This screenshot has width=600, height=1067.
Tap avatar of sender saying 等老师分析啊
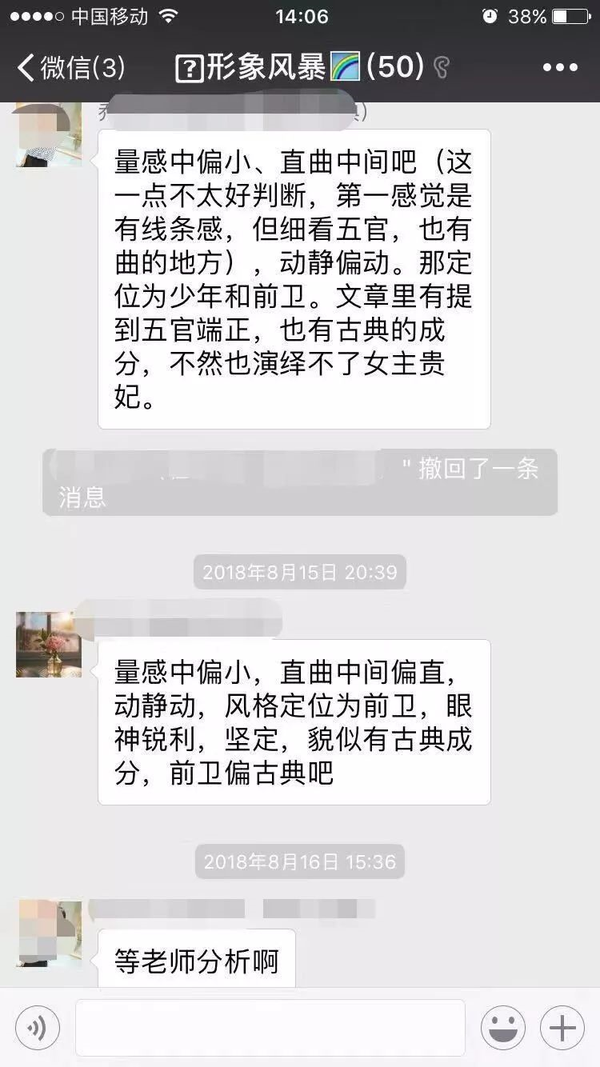48,932
